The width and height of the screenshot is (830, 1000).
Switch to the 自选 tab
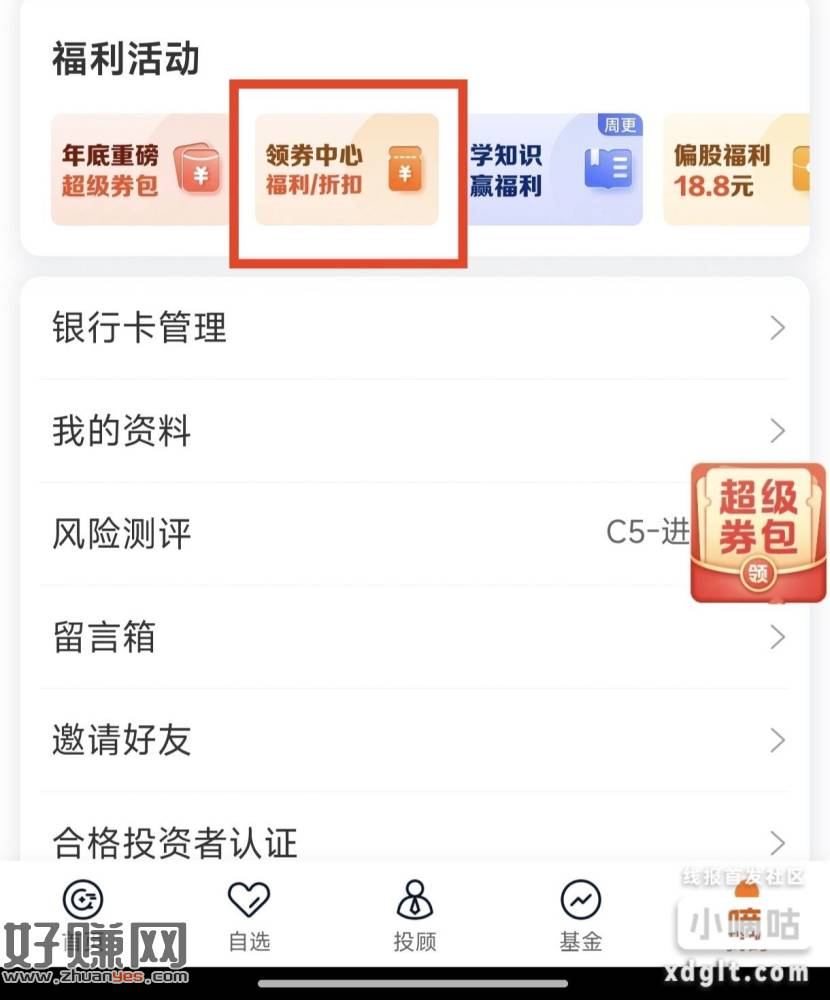(249, 914)
